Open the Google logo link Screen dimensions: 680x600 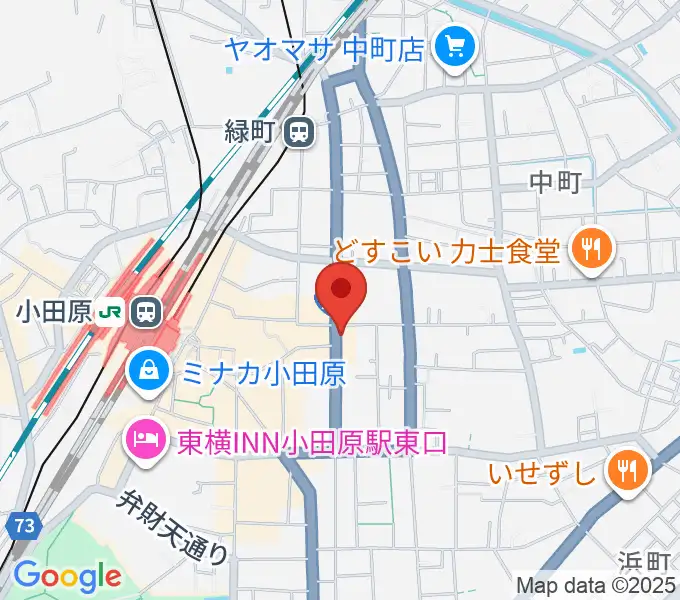pyautogui.click(x=67, y=576)
